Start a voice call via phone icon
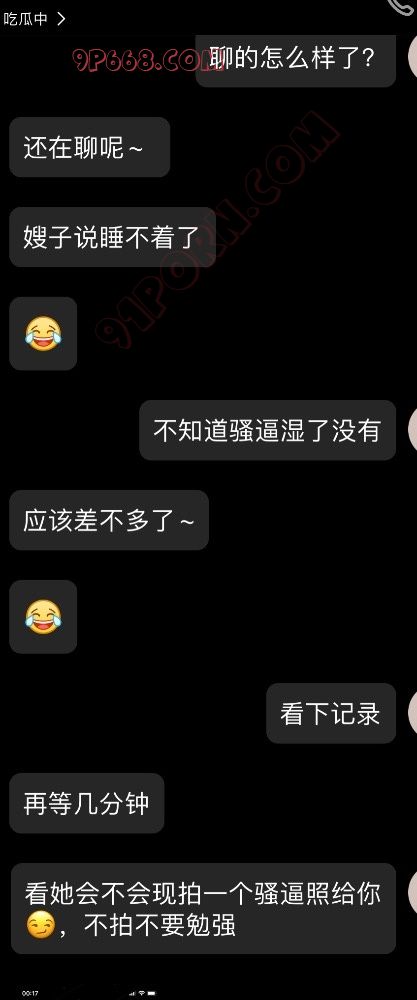The height and width of the screenshot is (1000, 417). pos(404,6)
